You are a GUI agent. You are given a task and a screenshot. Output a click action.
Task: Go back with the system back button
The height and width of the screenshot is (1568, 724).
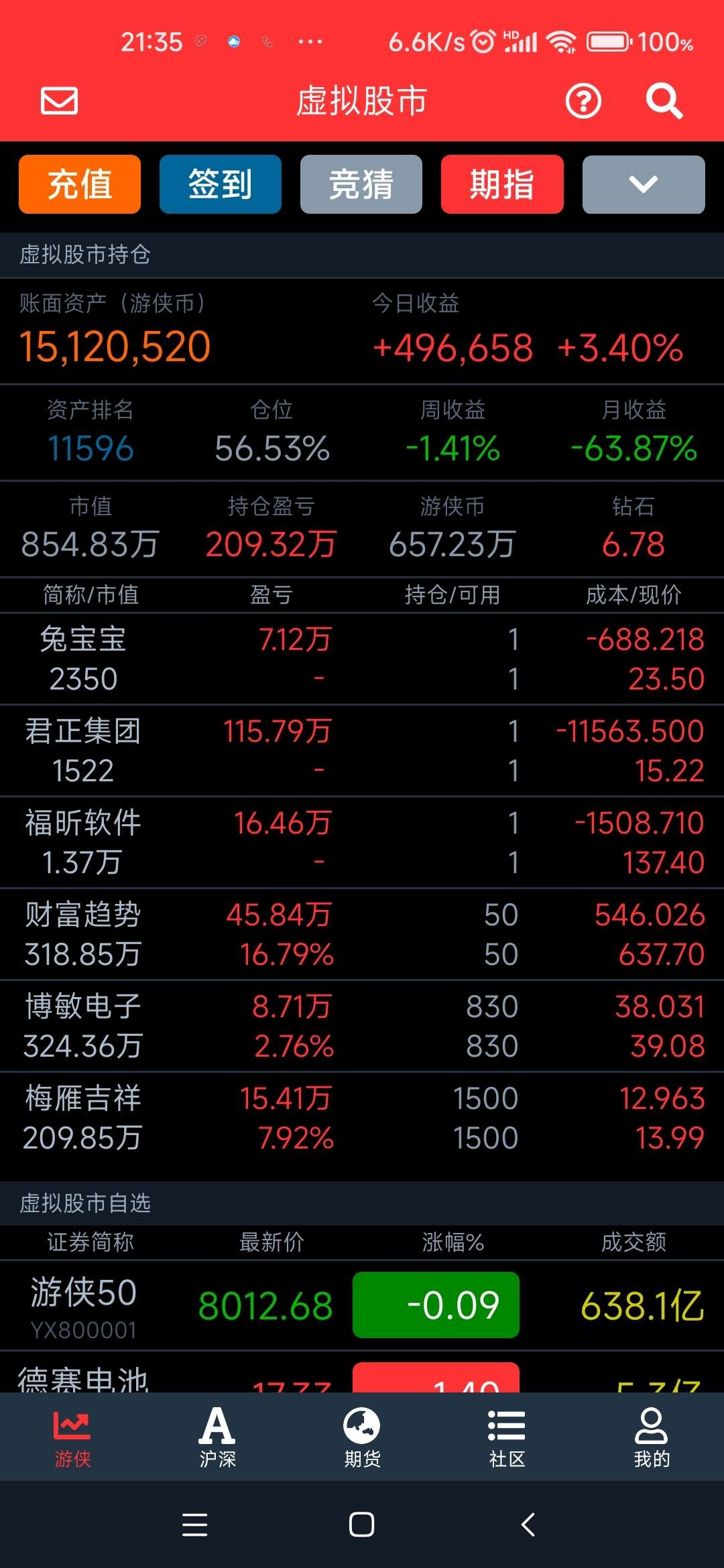click(x=528, y=1524)
